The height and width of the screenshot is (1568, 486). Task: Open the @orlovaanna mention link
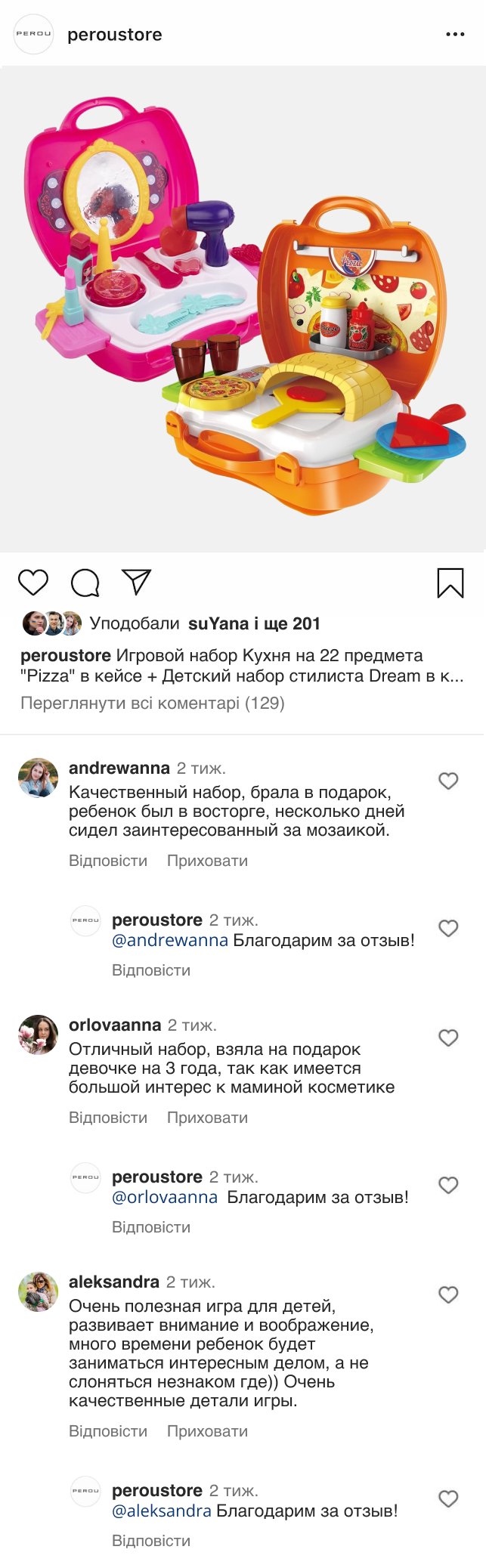[165, 1197]
